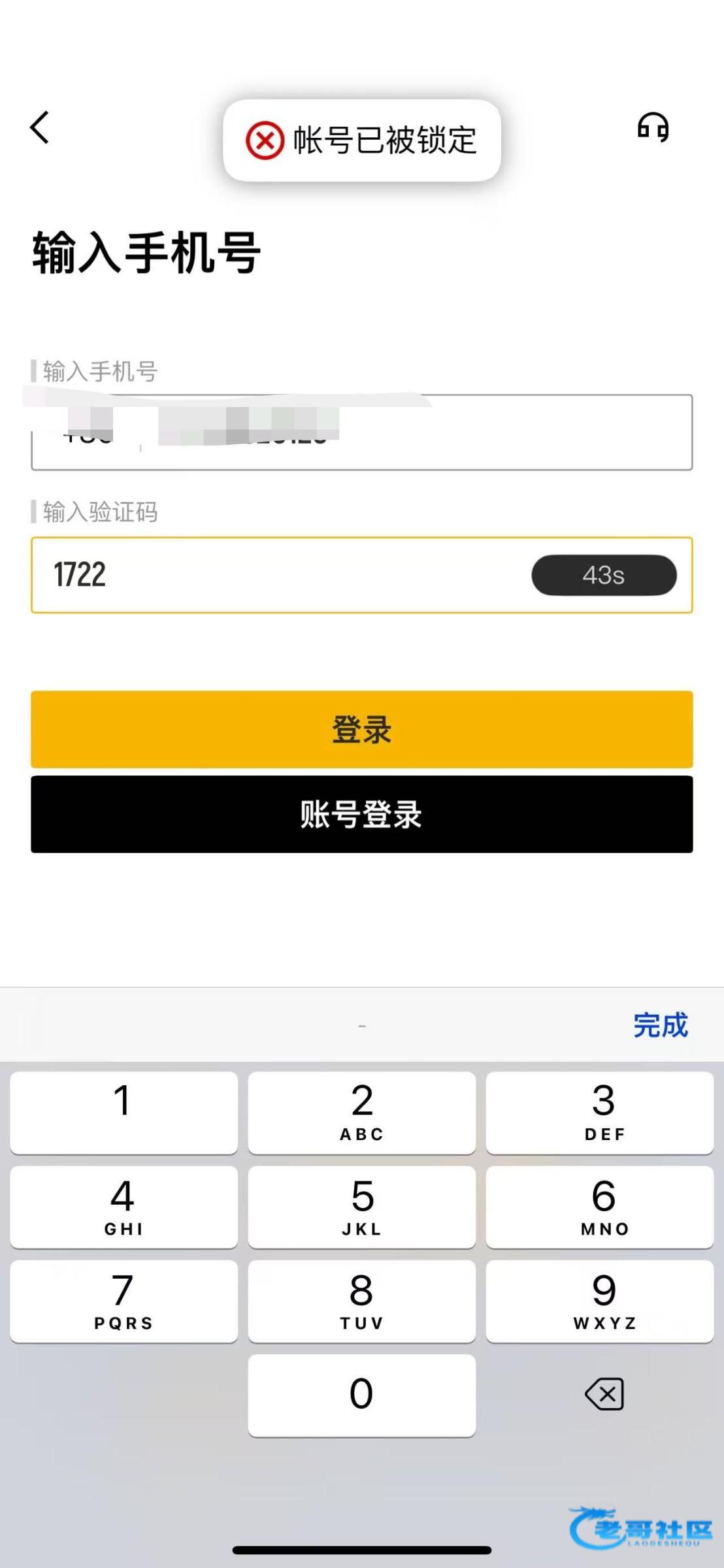Open customer service headset icon

point(653,127)
